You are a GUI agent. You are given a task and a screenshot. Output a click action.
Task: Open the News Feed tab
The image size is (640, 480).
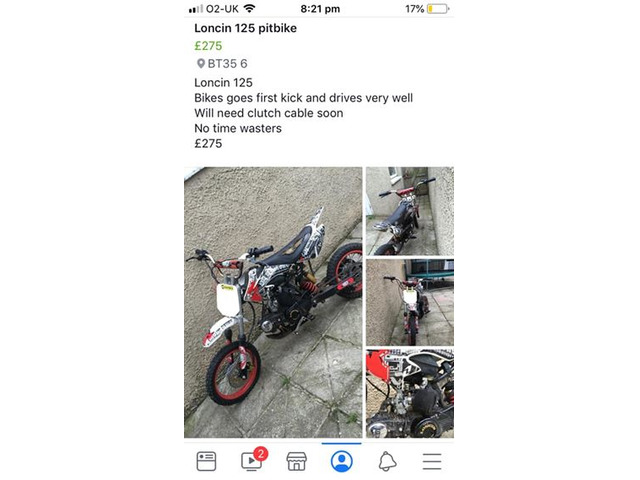coord(206,461)
